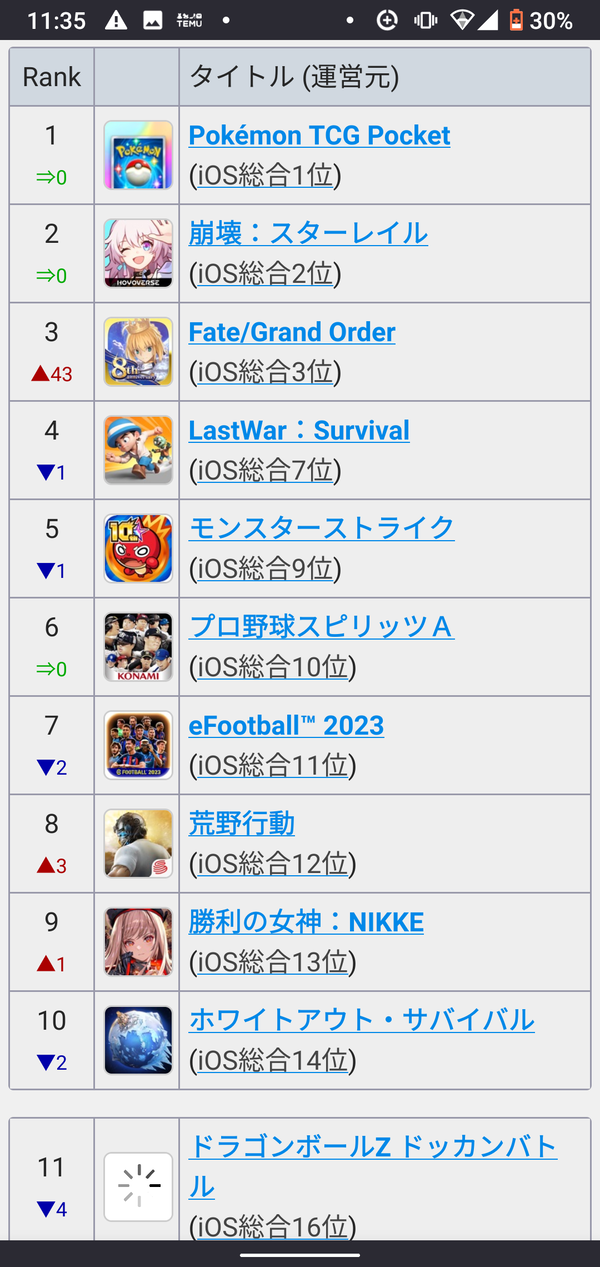
Task: Open the iOS総合14位 link
Action: click(273, 1060)
